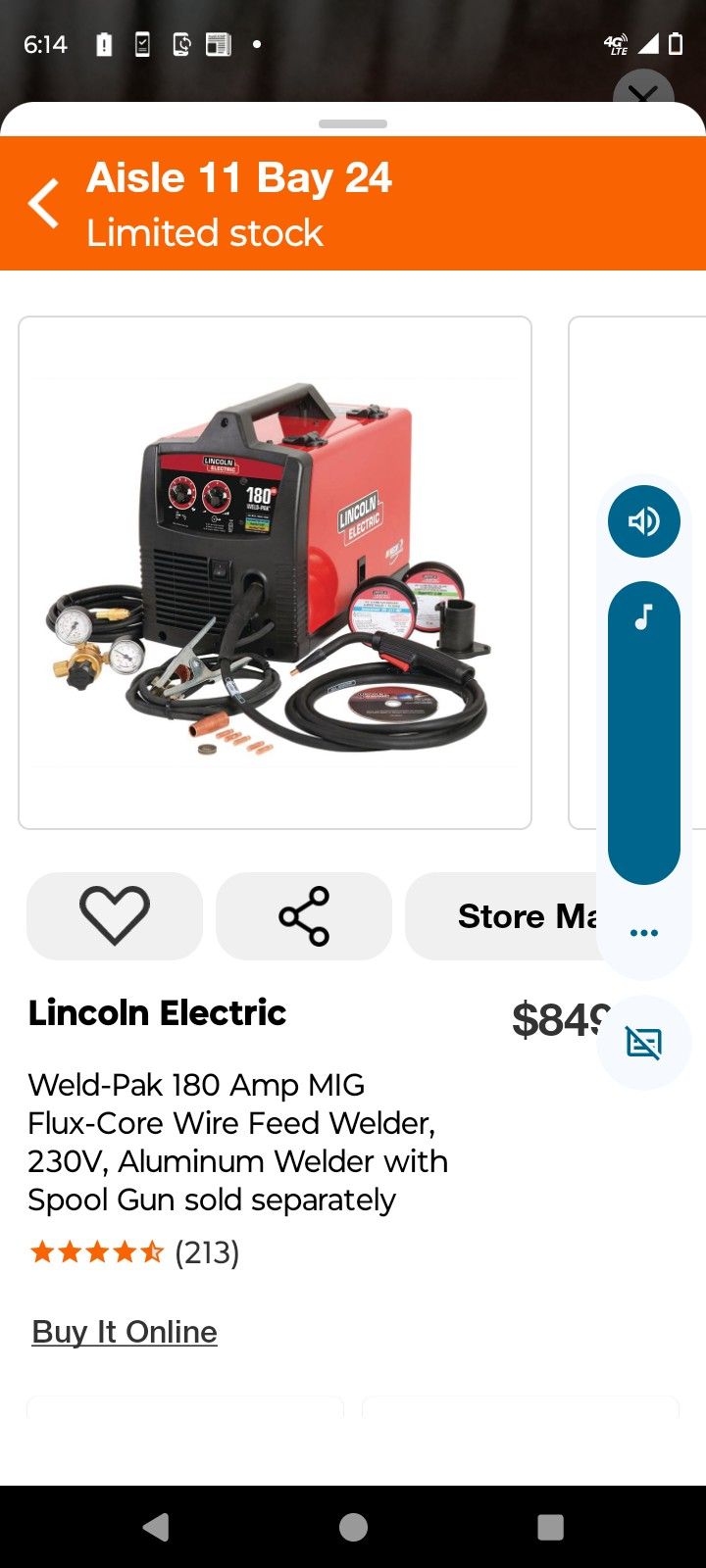Go back using the white arrow
This screenshot has height=1568, width=706.
(44, 204)
